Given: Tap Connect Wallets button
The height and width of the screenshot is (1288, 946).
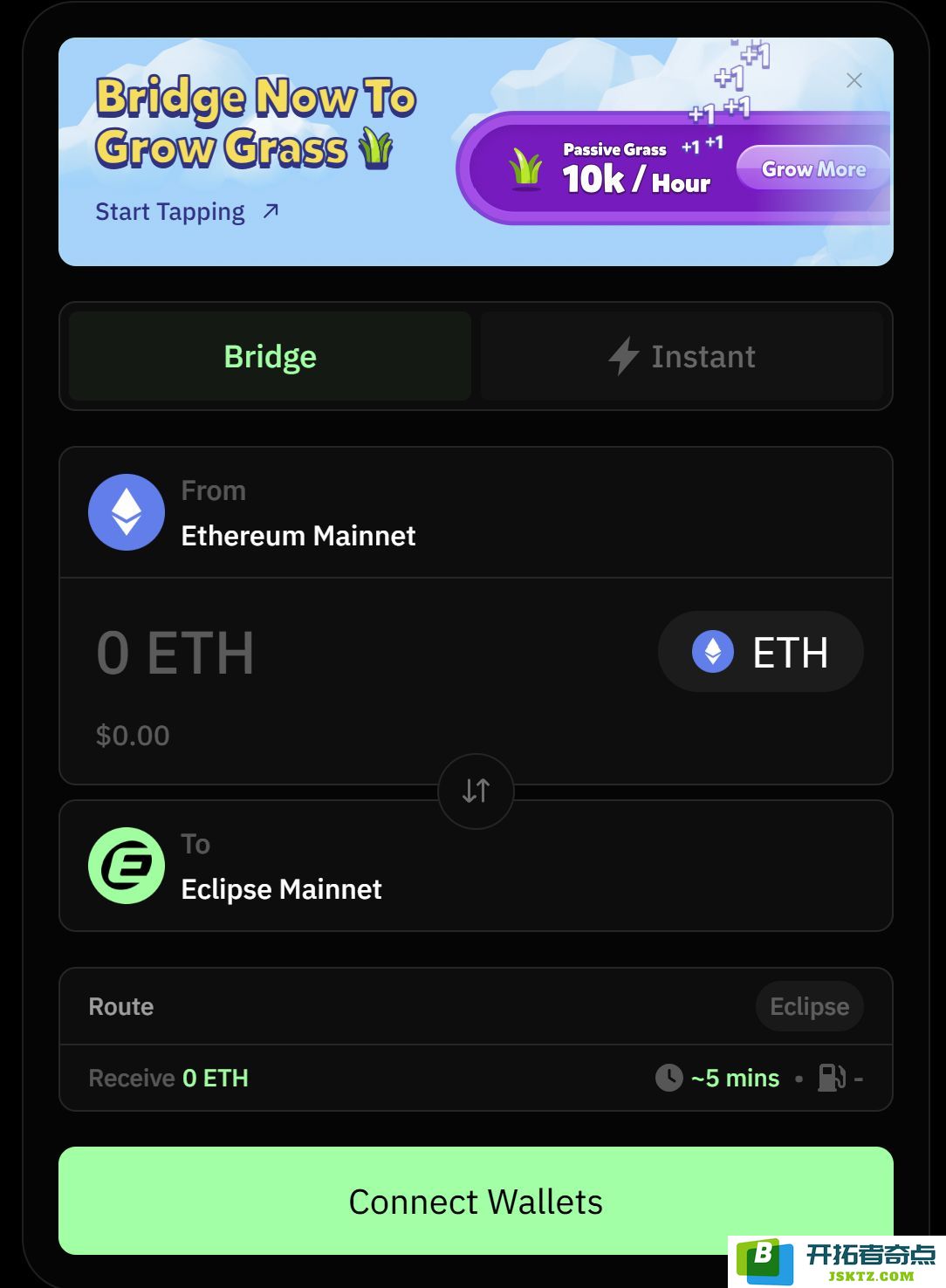Looking at the screenshot, I should pyautogui.click(x=476, y=1202).
